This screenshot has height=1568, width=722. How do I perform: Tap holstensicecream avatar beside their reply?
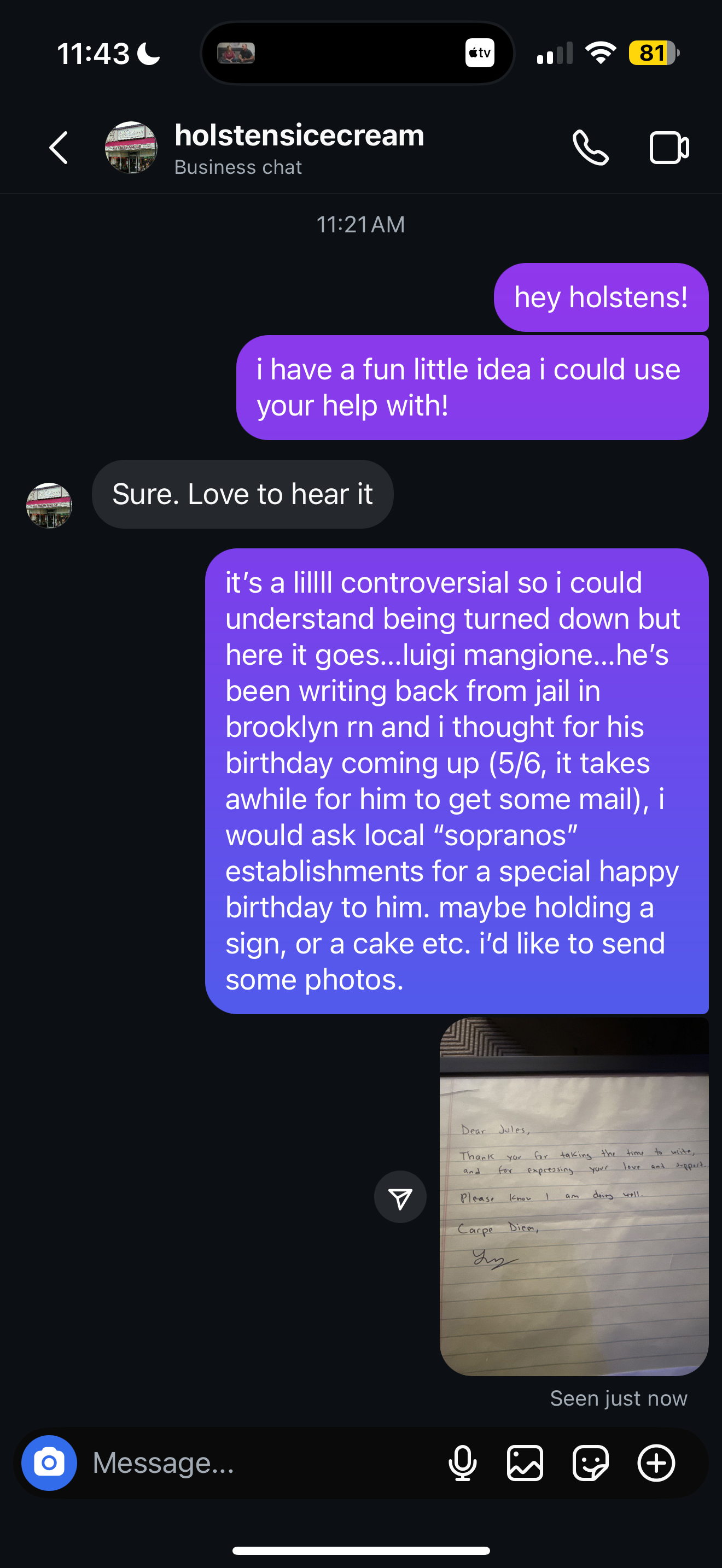click(x=49, y=505)
